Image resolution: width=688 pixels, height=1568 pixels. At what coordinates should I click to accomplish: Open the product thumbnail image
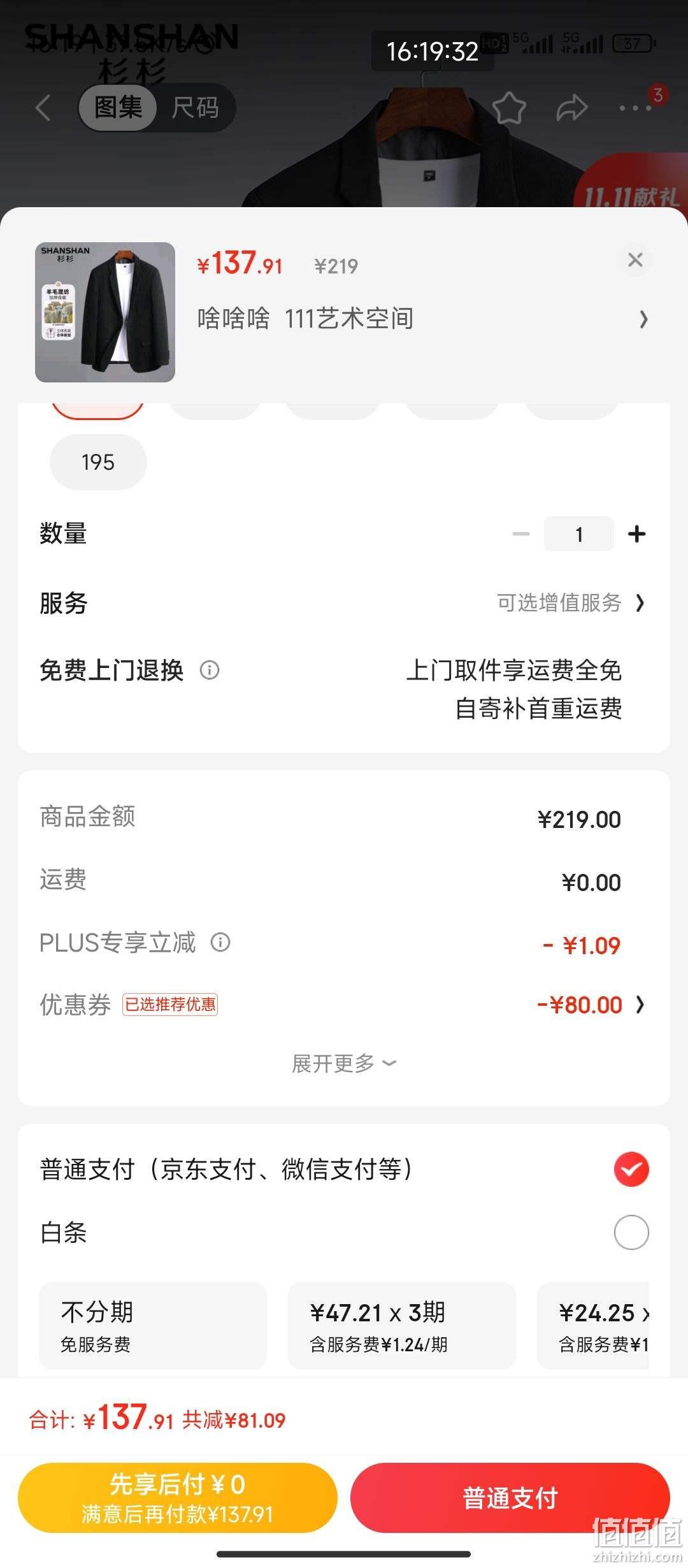(105, 312)
